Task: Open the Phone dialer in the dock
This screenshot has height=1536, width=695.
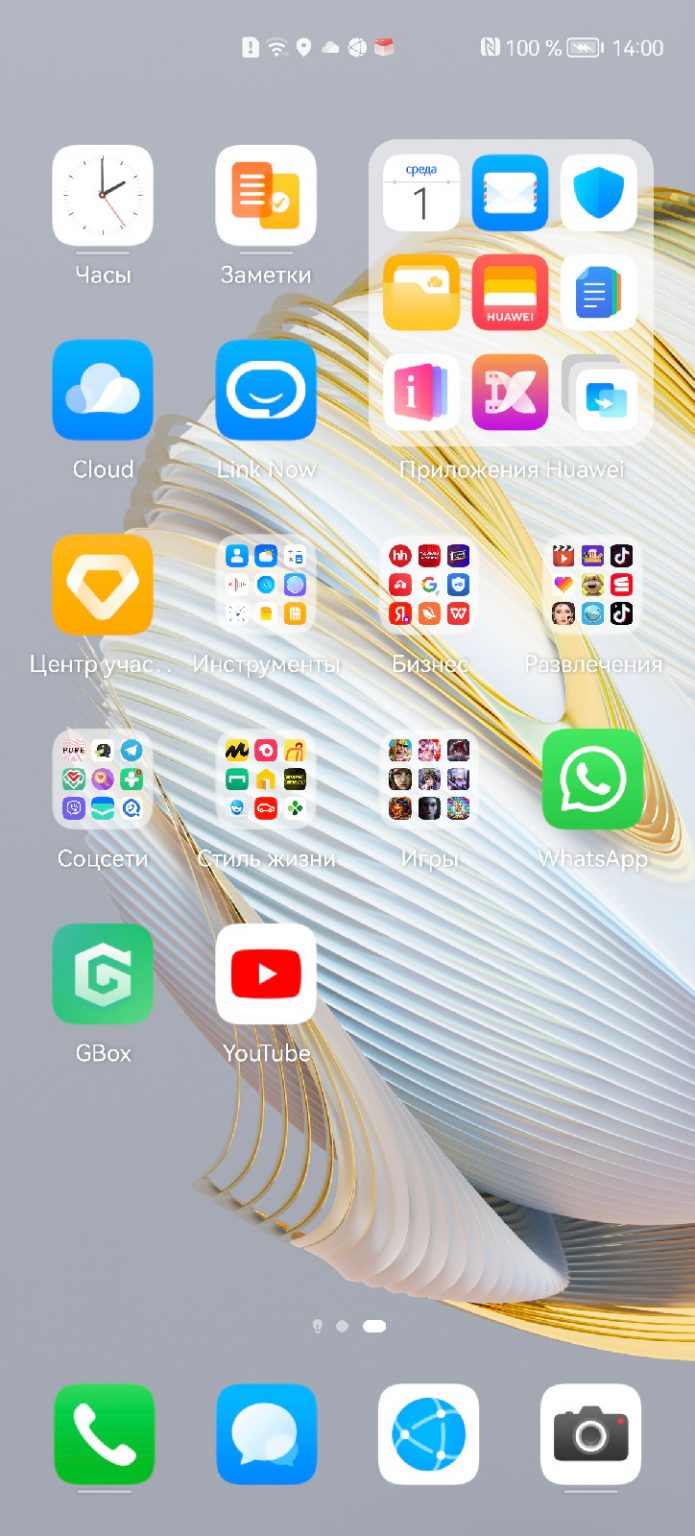Action: [x=104, y=1434]
